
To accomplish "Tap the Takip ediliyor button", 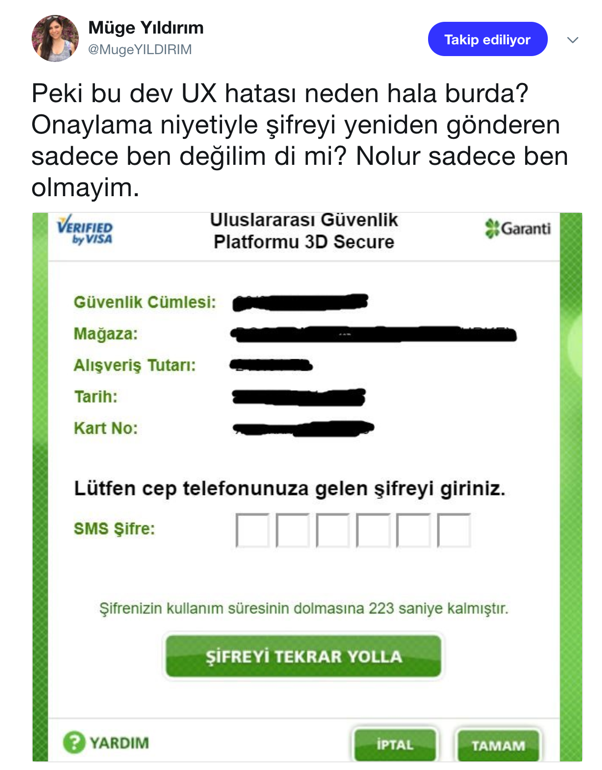I will click(487, 39).
